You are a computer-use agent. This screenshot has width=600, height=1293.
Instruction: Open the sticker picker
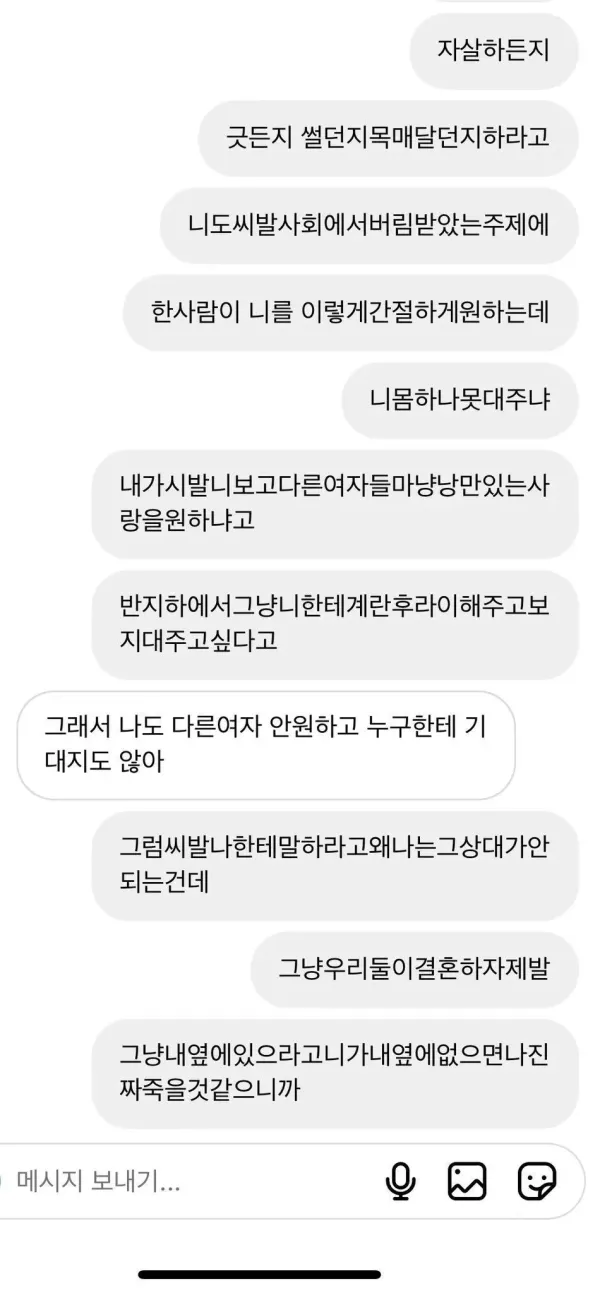coord(536,1182)
